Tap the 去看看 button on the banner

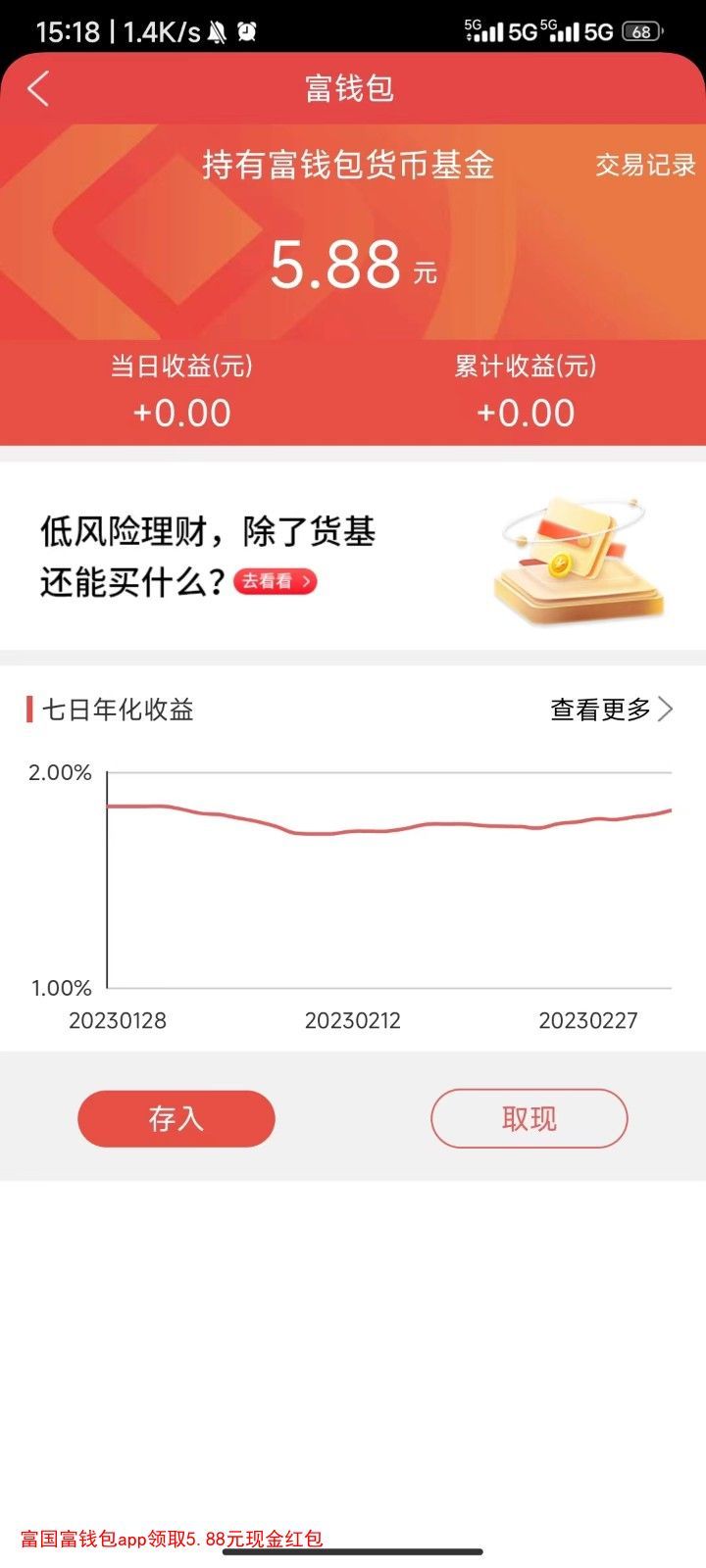pyautogui.click(x=276, y=581)
